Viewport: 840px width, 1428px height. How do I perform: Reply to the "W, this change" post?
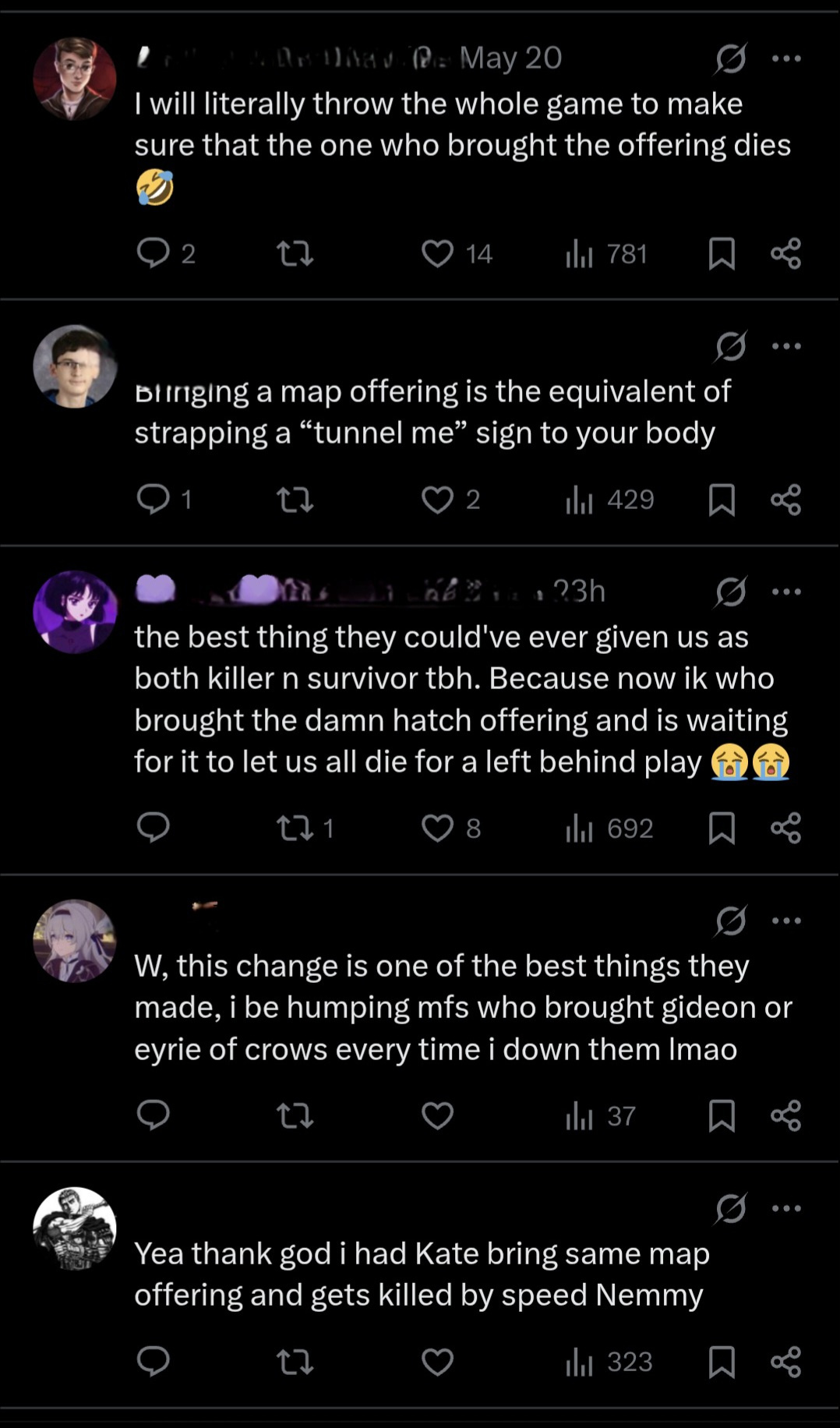click(x=153, y=1115)
